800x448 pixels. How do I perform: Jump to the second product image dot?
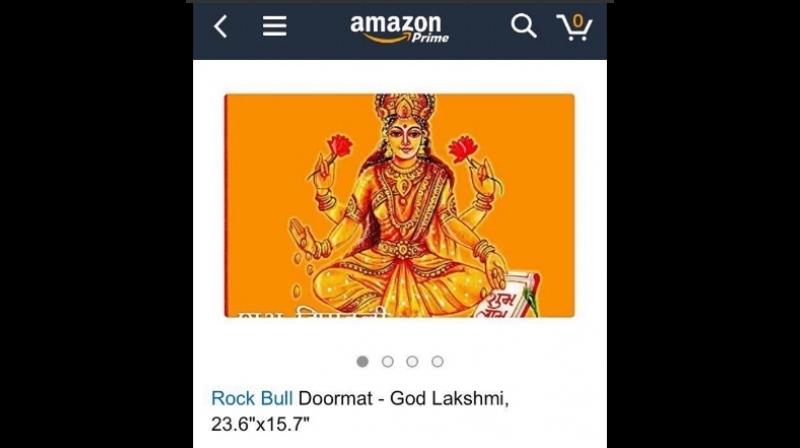pos(387,361)
